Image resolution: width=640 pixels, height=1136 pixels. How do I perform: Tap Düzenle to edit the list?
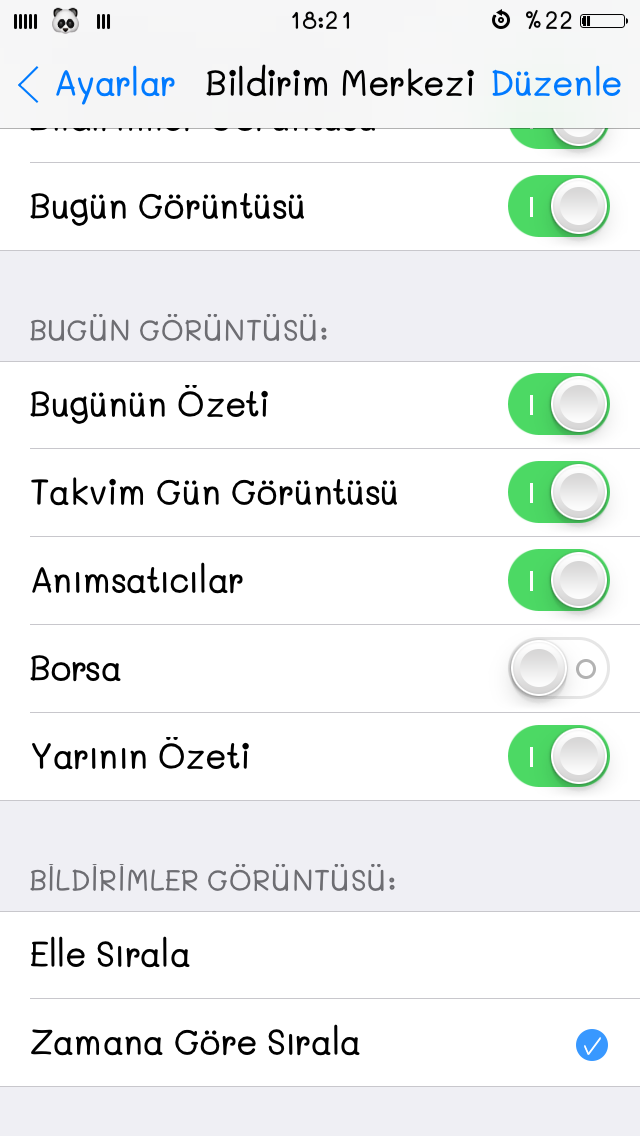[556, 84]
